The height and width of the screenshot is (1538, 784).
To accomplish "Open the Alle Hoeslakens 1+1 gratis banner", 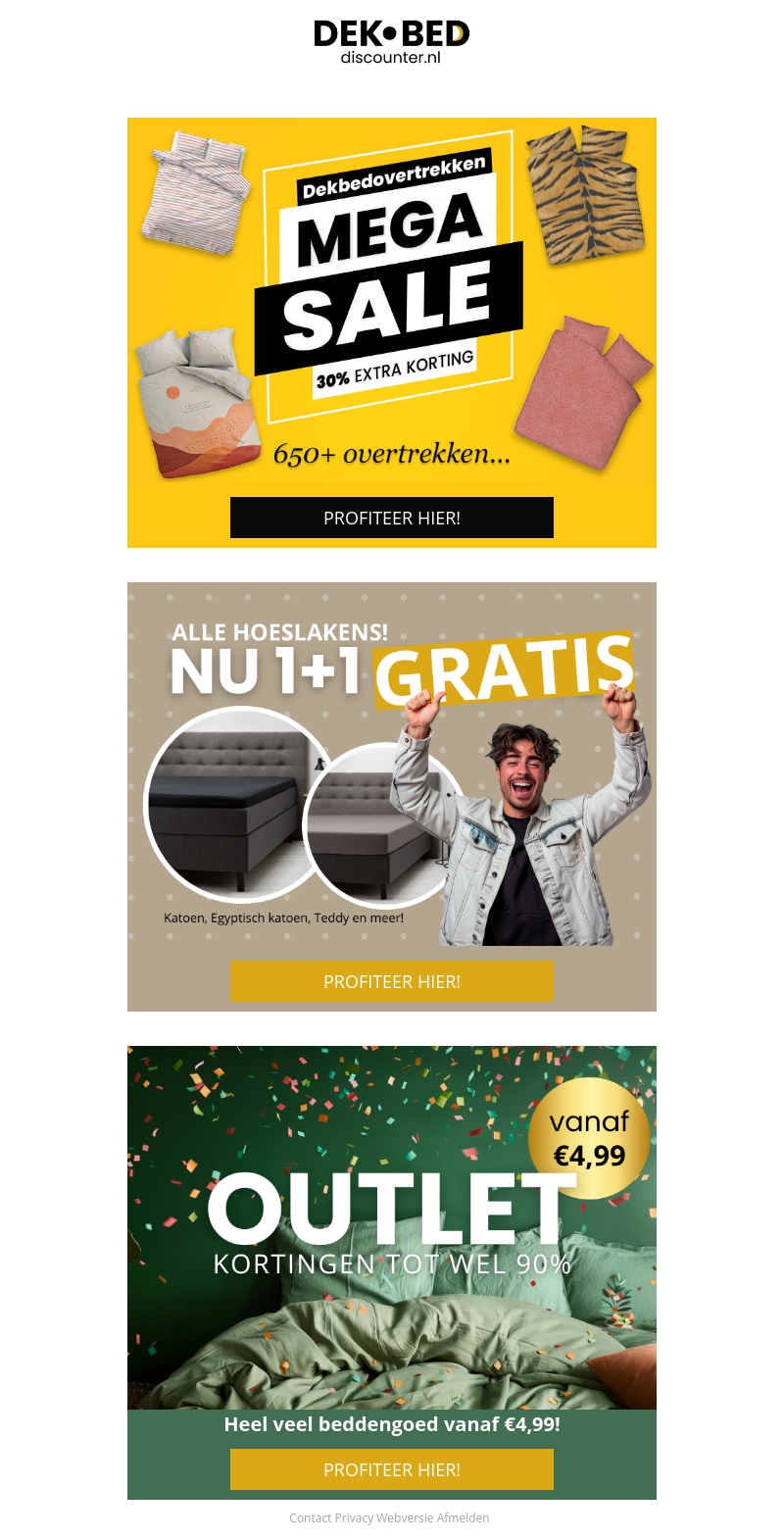I will tap(392, 765).
